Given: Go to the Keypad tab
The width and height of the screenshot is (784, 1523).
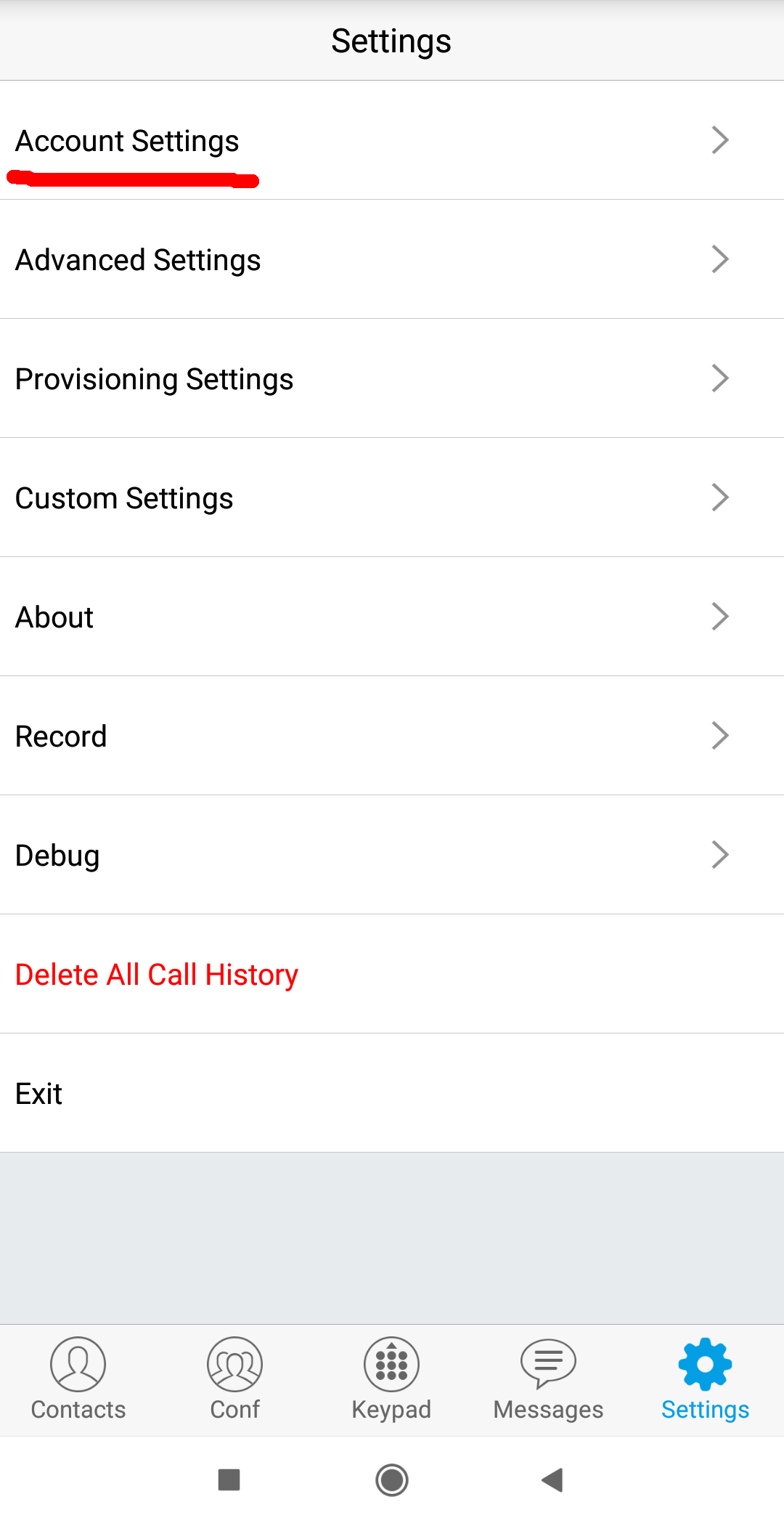Looking at the screenshot, I should [391, 1378].
